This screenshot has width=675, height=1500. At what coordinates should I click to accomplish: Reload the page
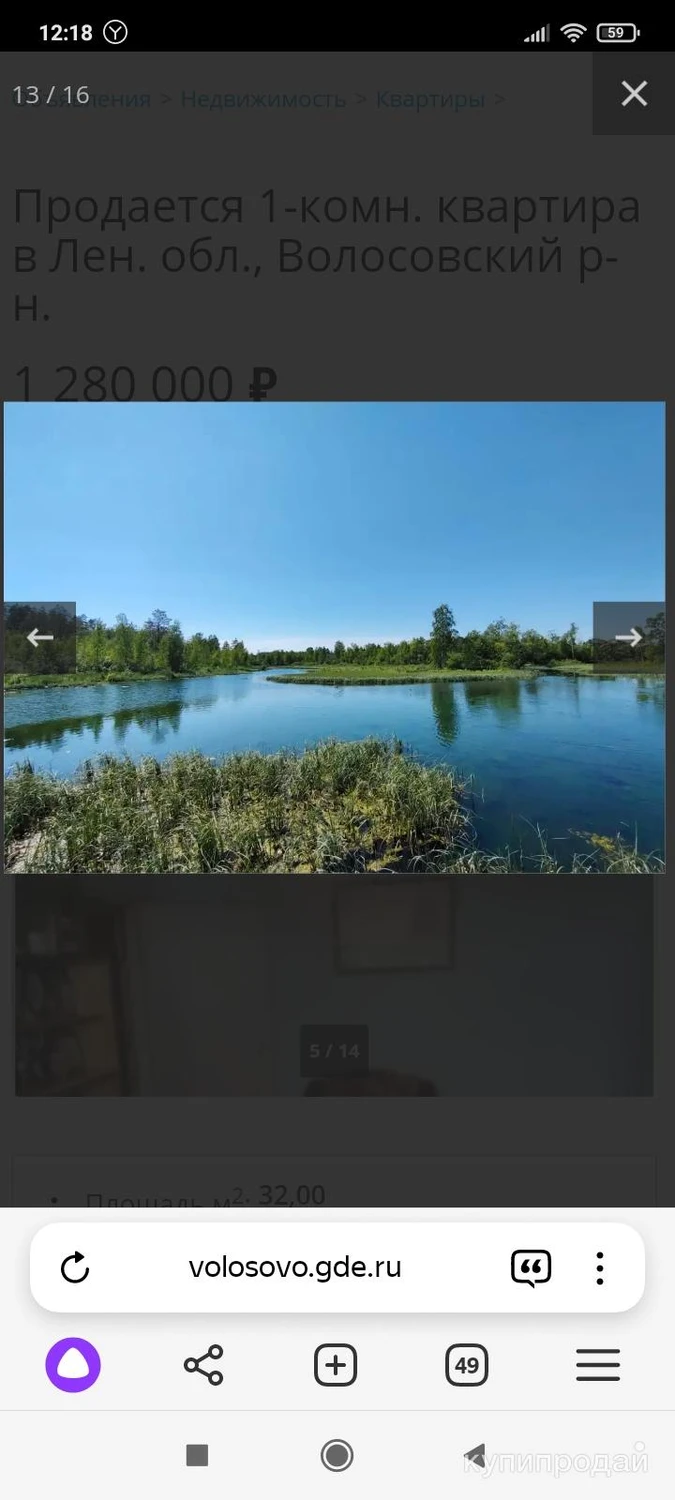pyautogui.click(x=75, y=1268)
